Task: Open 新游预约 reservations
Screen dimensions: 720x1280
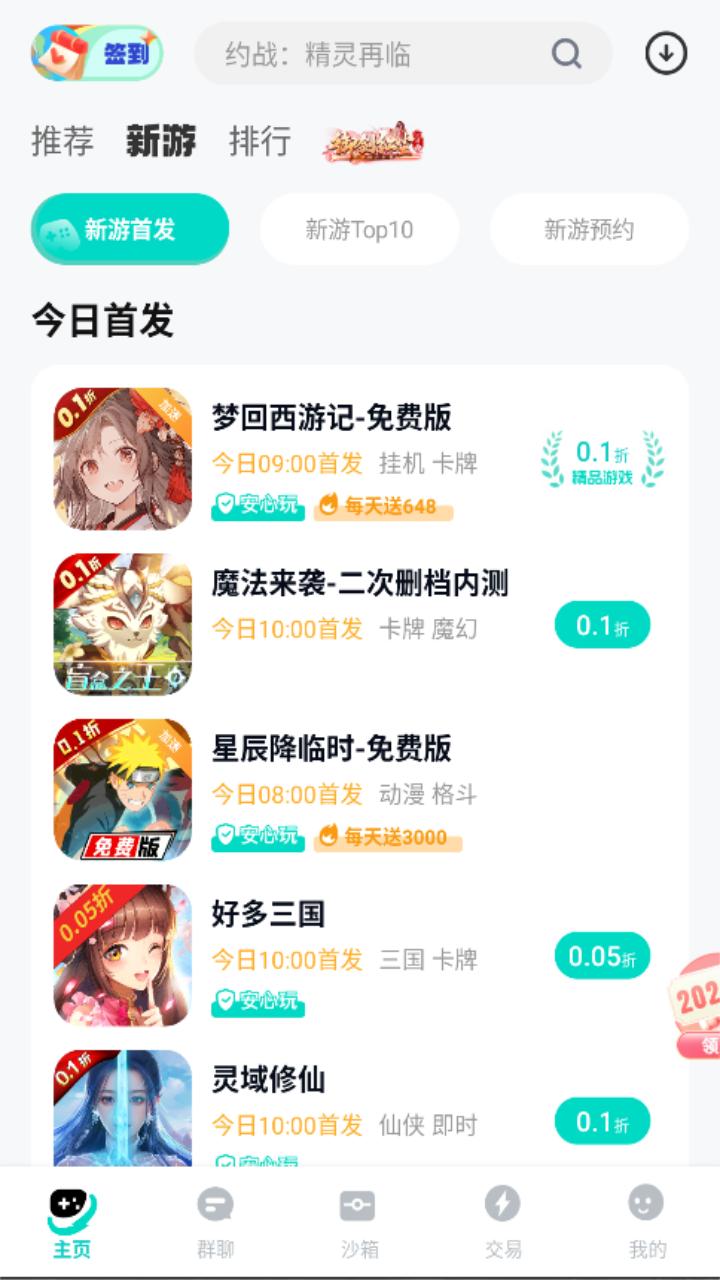Action: tap(588, 229)
